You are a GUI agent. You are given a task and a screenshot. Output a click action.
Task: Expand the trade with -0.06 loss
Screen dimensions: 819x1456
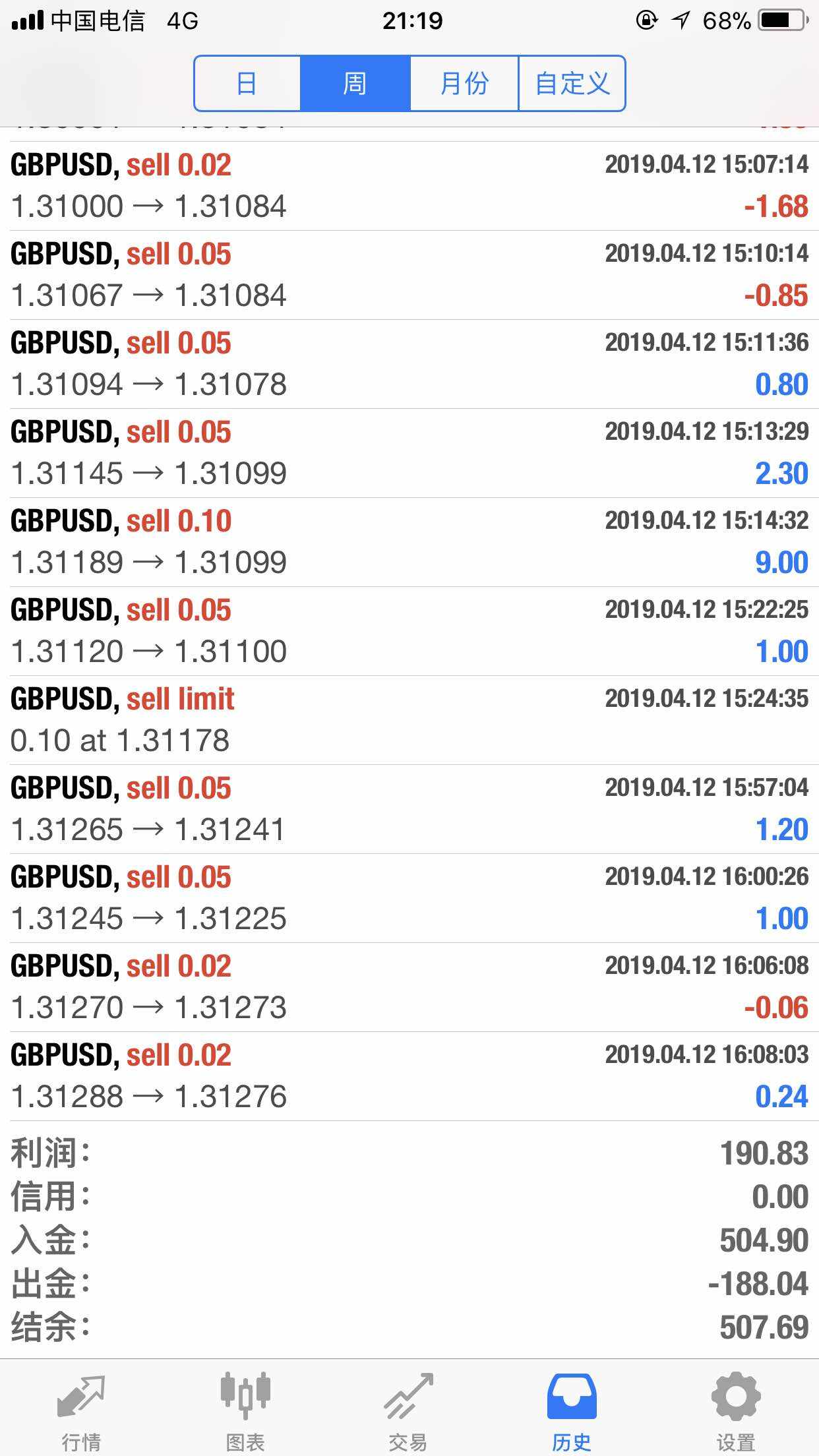tap(409, 987)
